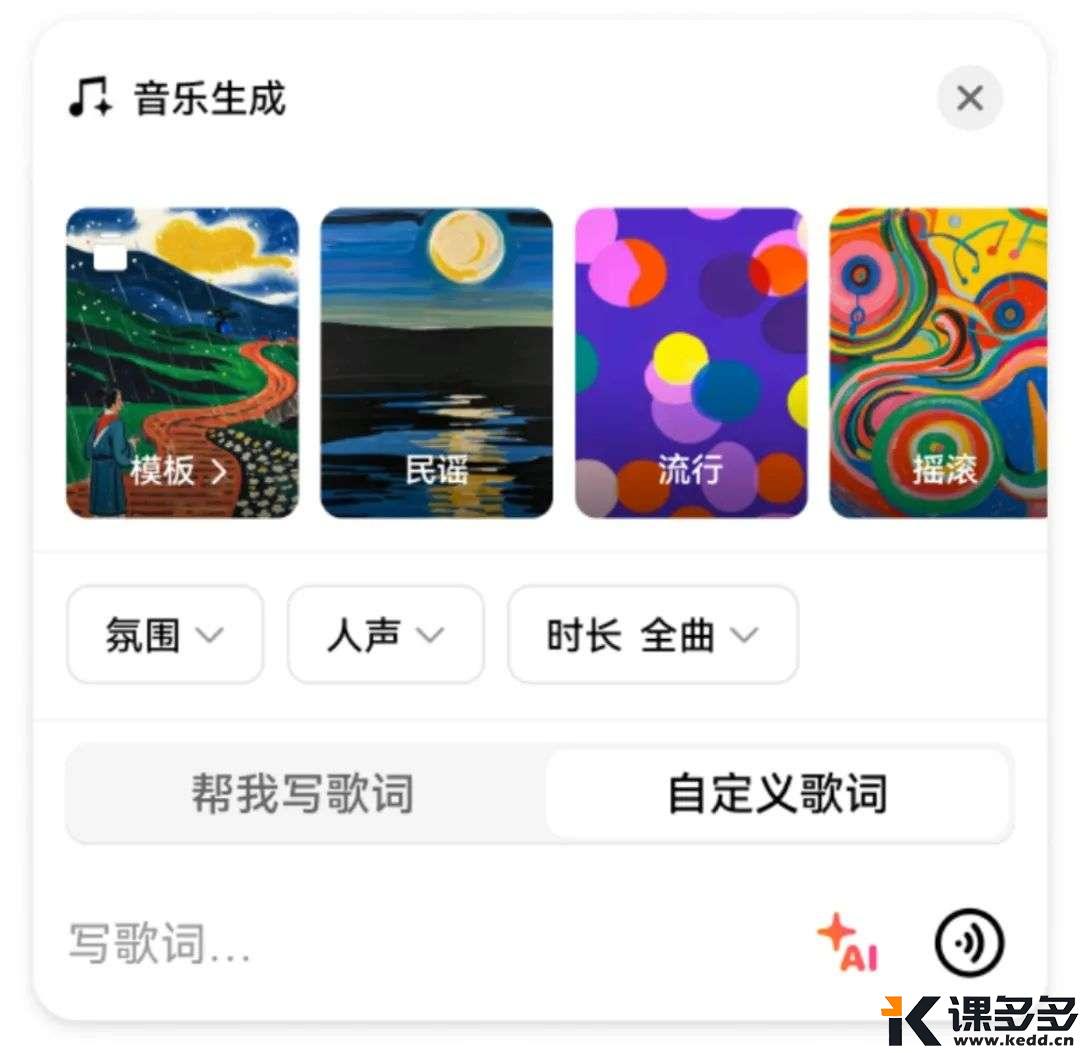Image resolution: width=1080 pixels, height=1053 pixels.
Task: Choose the 流行 pop style card
Action: (x=690, y=363)
